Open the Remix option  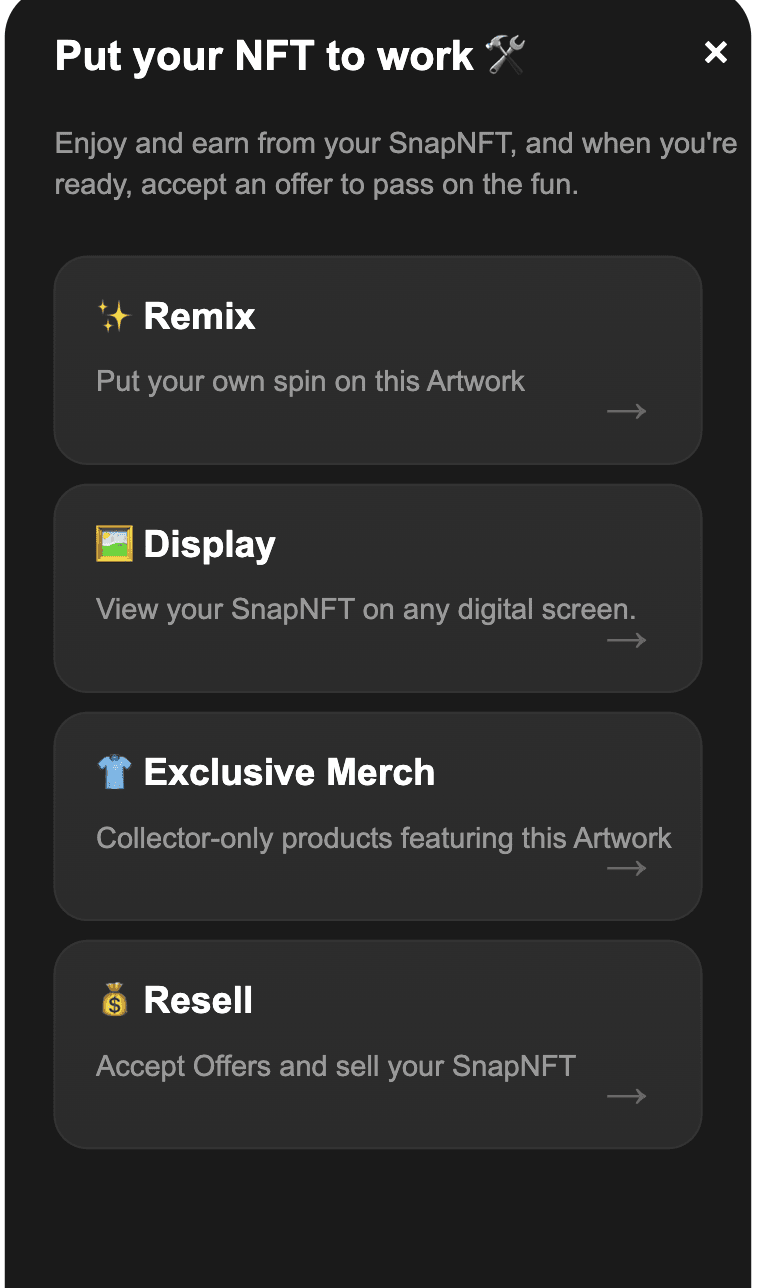pos(377,360)
